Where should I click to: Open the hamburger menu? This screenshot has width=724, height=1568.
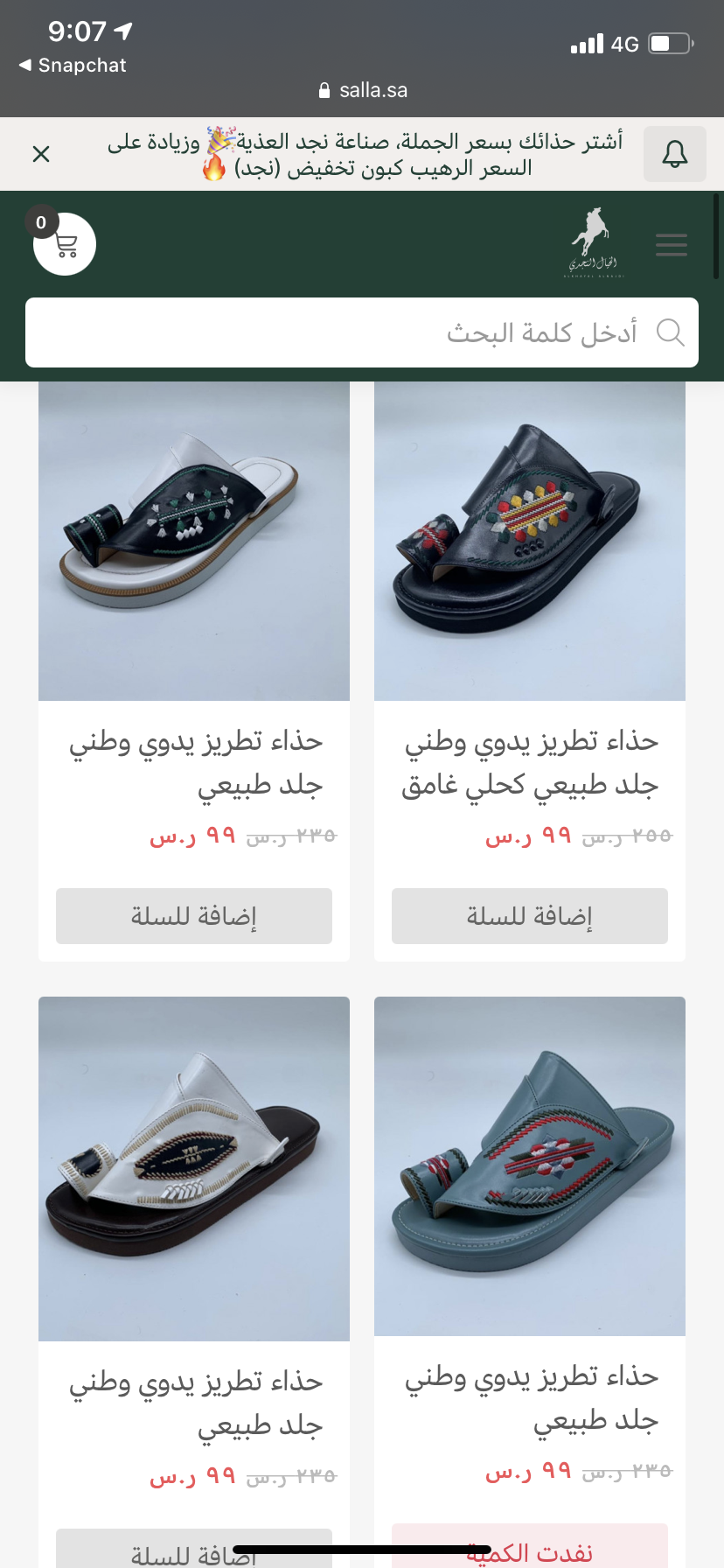(672, 244)
